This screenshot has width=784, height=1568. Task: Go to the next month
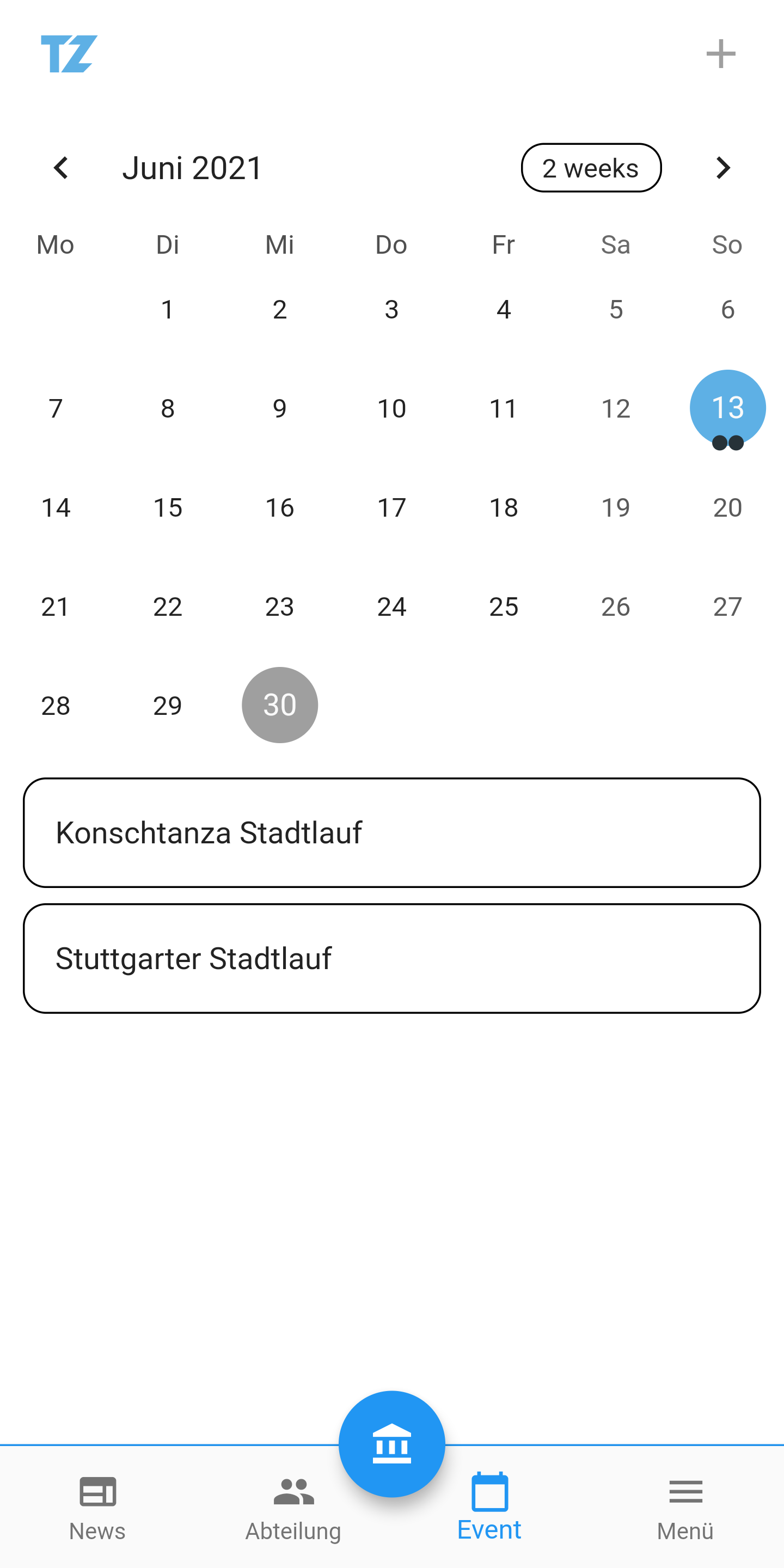(722, 168)
